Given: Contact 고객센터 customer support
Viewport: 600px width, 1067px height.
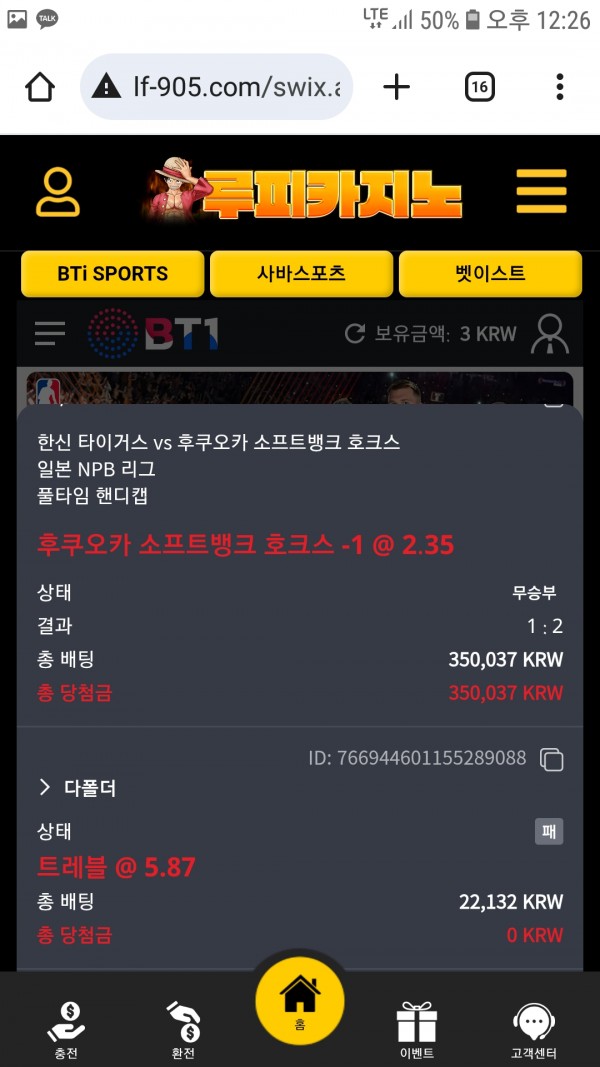Looking at the screenshot, I should pyautogui.click(x=533, y=1029).
